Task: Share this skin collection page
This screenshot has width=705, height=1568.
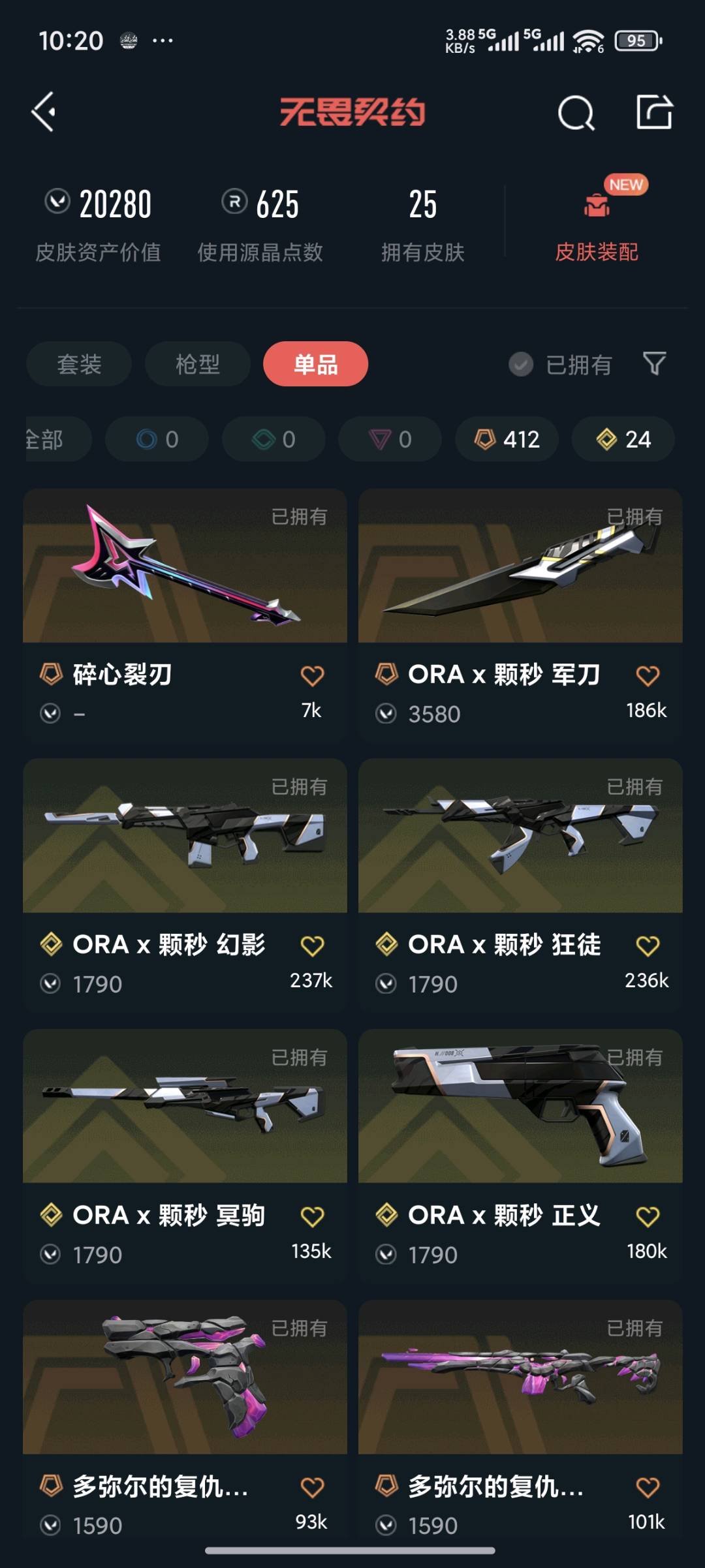Action: point(654,112)
